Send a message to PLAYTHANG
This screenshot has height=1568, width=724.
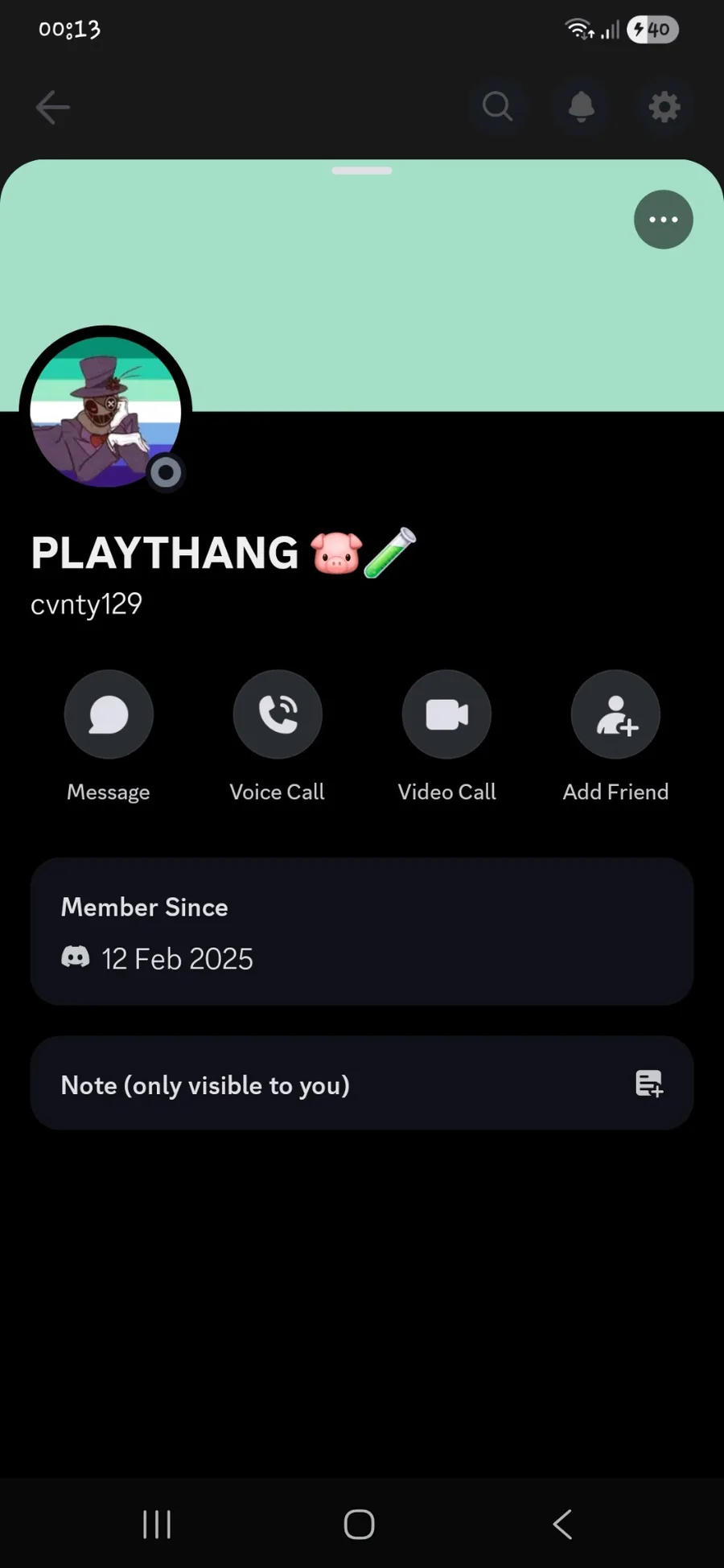109,714
